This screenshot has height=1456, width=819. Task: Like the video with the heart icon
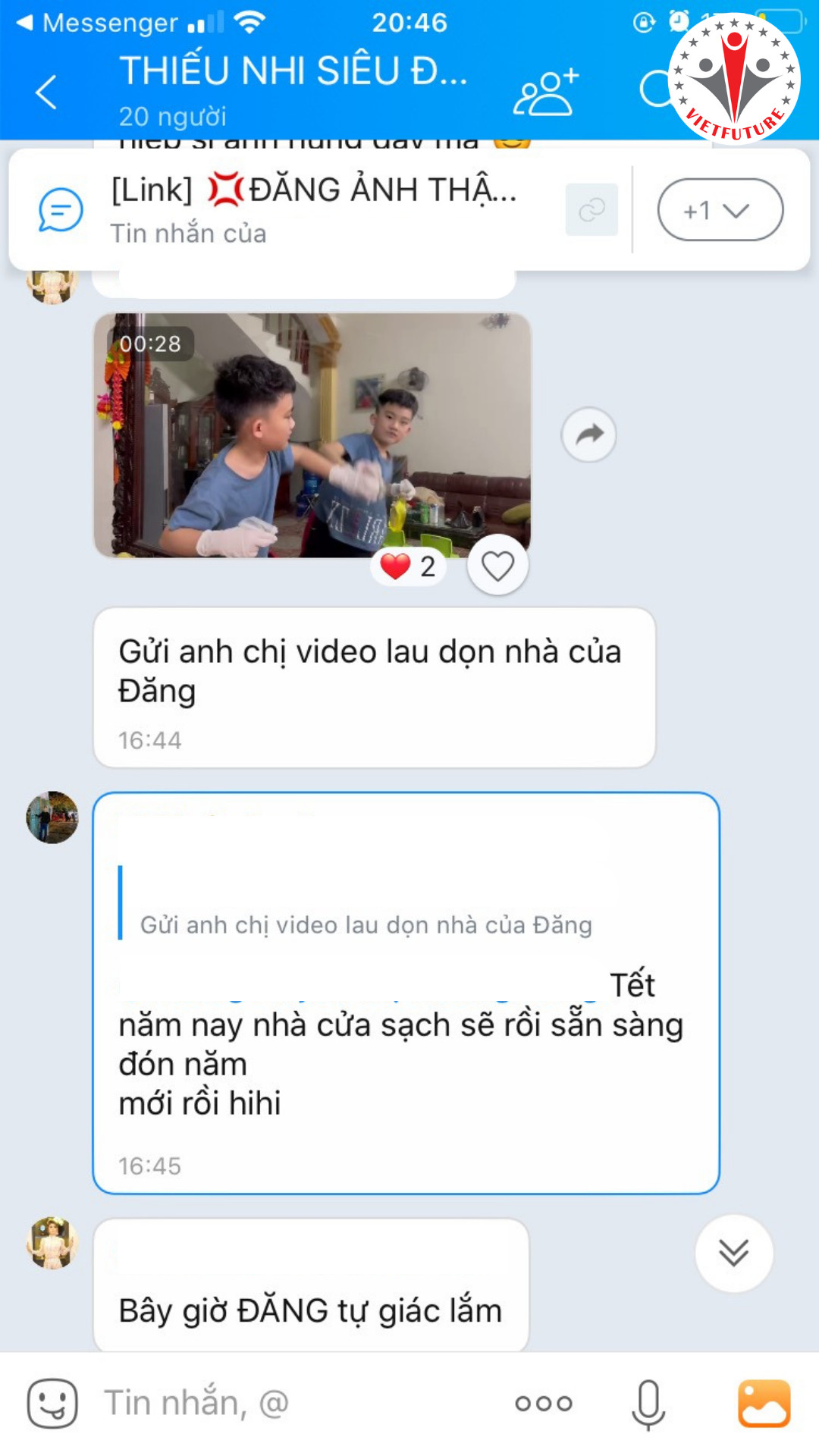click(497, 566)
